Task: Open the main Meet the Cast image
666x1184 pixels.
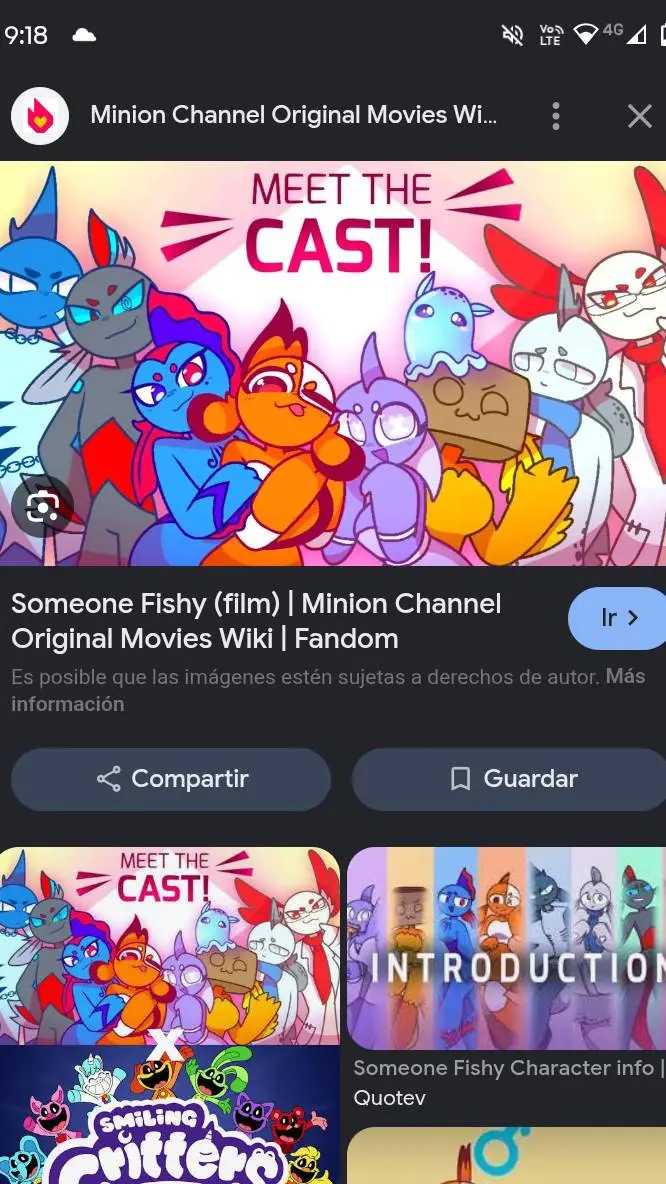Action: pos(333,363)
